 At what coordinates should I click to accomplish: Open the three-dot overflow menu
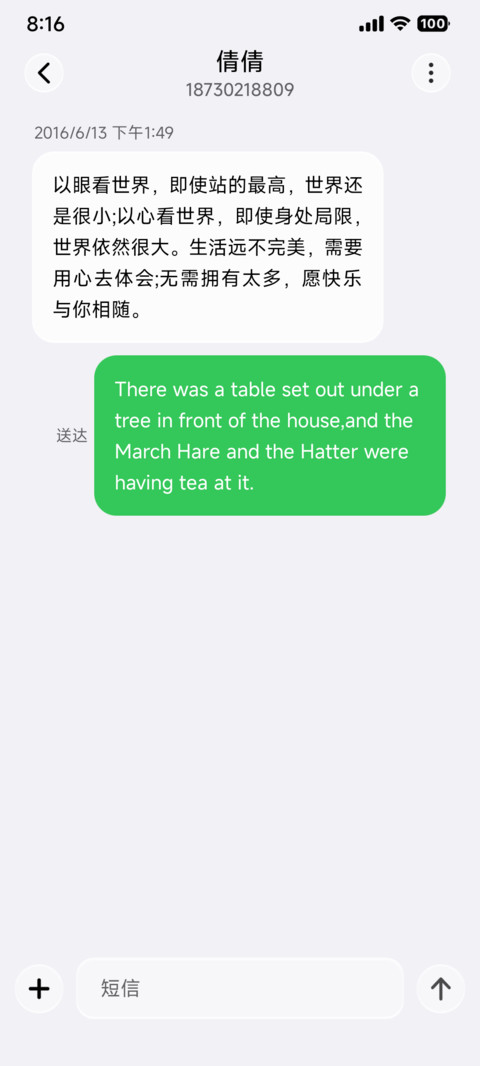click(431, 73)
